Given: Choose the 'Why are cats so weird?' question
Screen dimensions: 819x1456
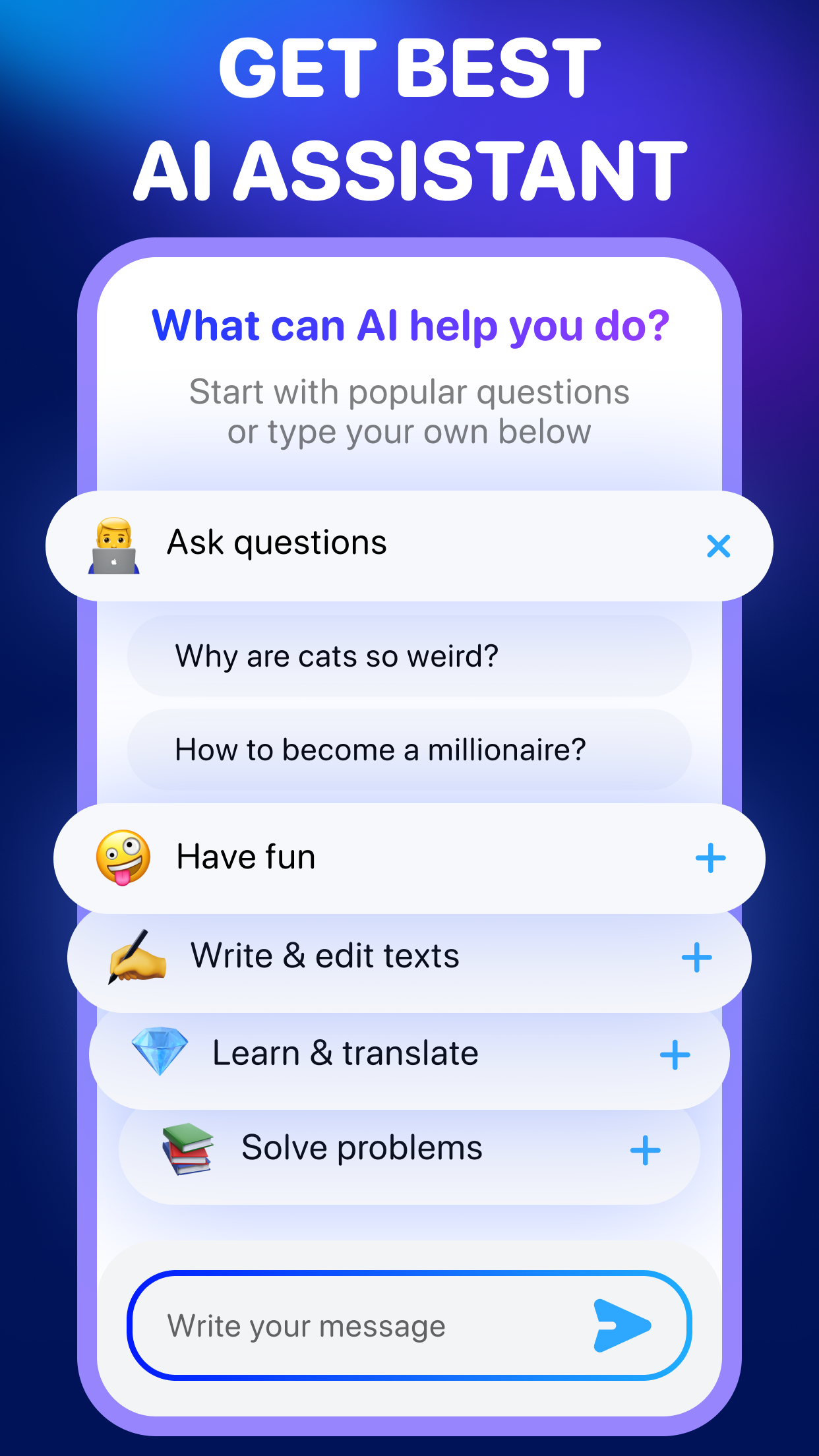Looking at the screenshot, I should [408, 655].
